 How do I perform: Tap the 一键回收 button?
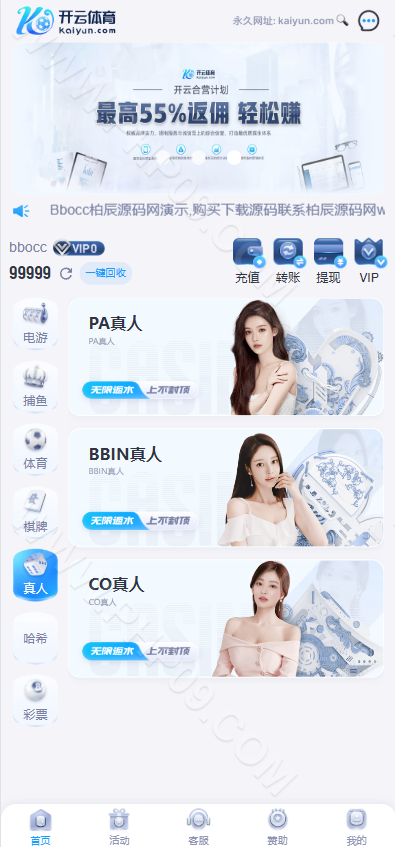(106, 273)
